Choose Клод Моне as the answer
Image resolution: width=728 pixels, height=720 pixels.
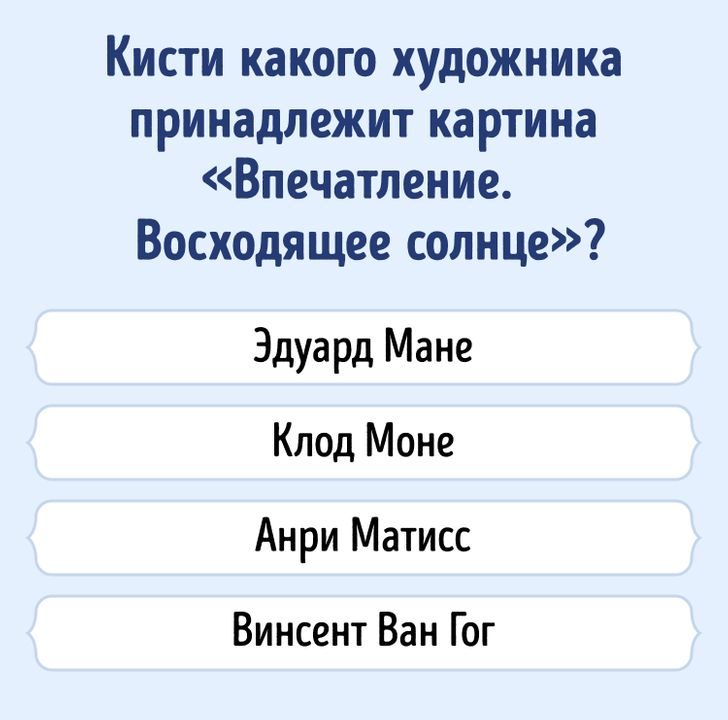point(363,443)
